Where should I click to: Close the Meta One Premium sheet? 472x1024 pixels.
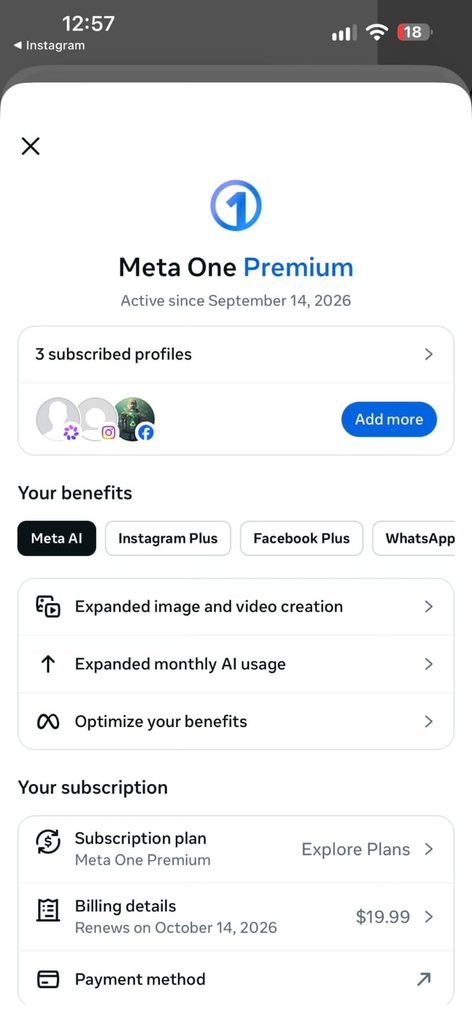(x=31, y=146)
